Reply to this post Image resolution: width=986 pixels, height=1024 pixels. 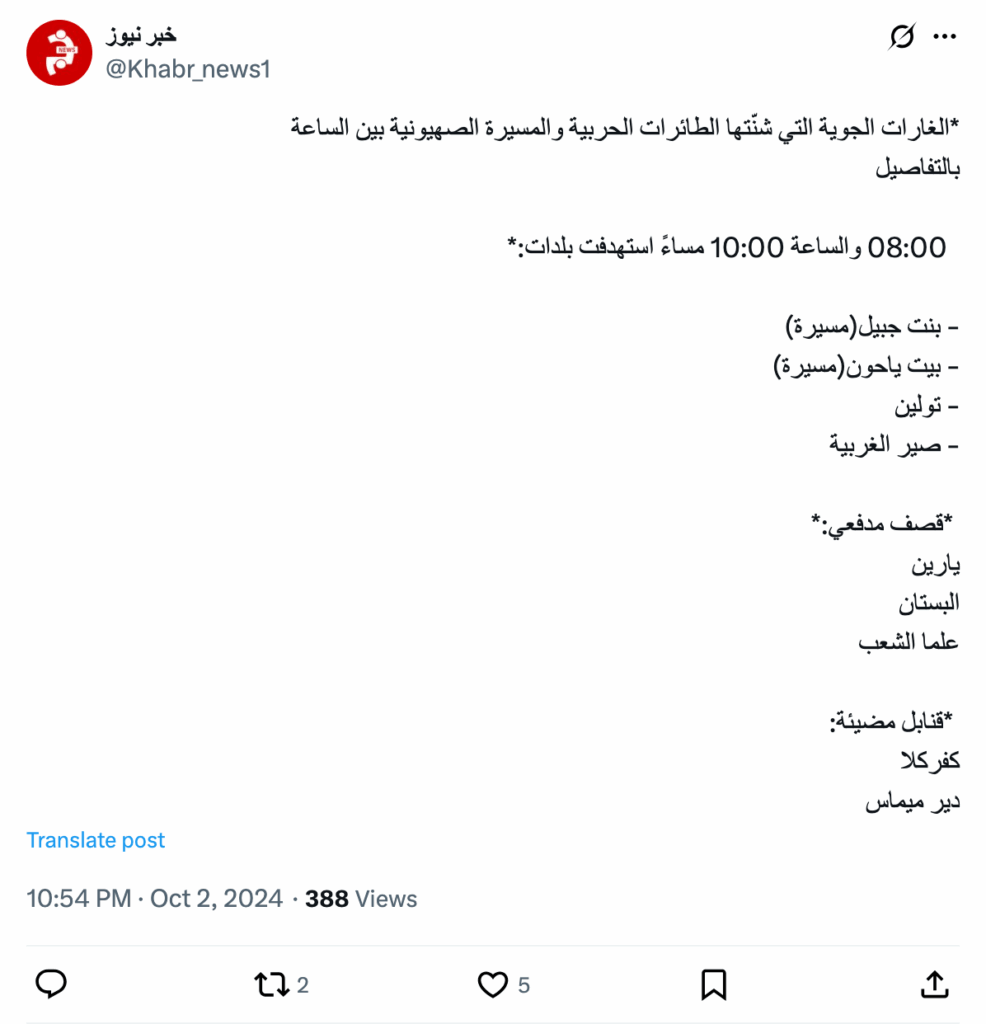pos(51,985)
